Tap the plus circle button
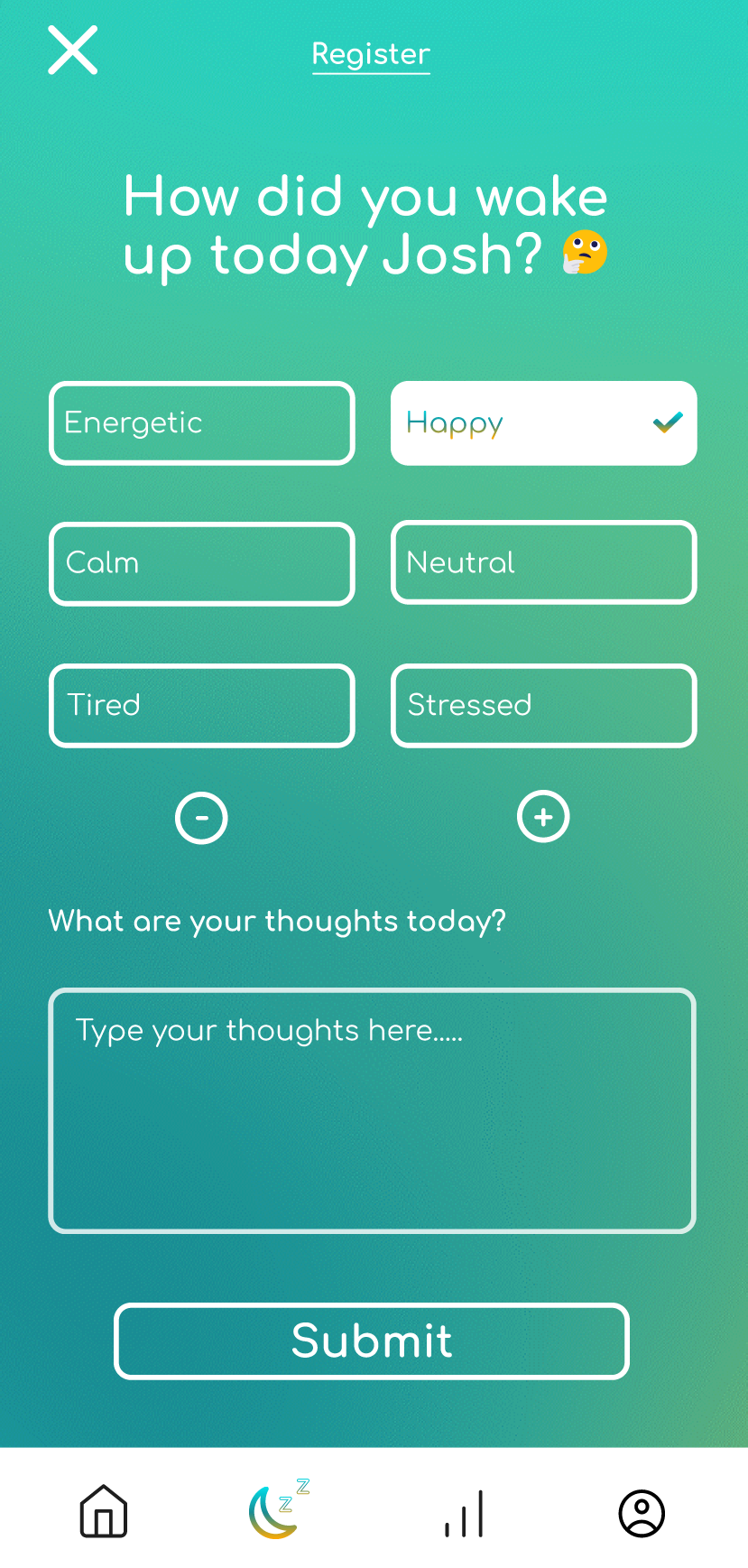 [543, 817]
